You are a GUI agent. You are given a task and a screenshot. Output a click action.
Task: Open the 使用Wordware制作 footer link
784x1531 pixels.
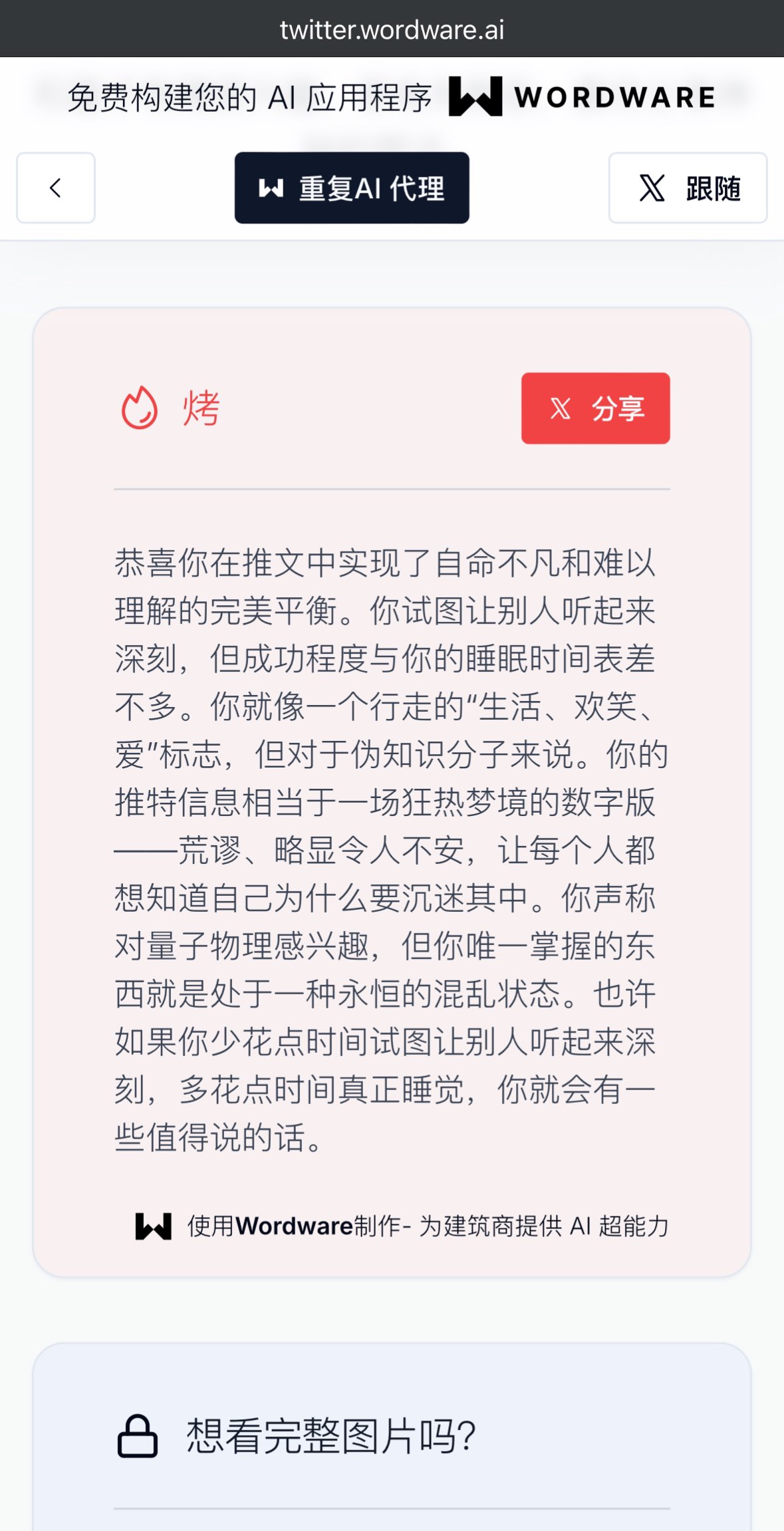pyautogui.click(x=402, y=1226)
